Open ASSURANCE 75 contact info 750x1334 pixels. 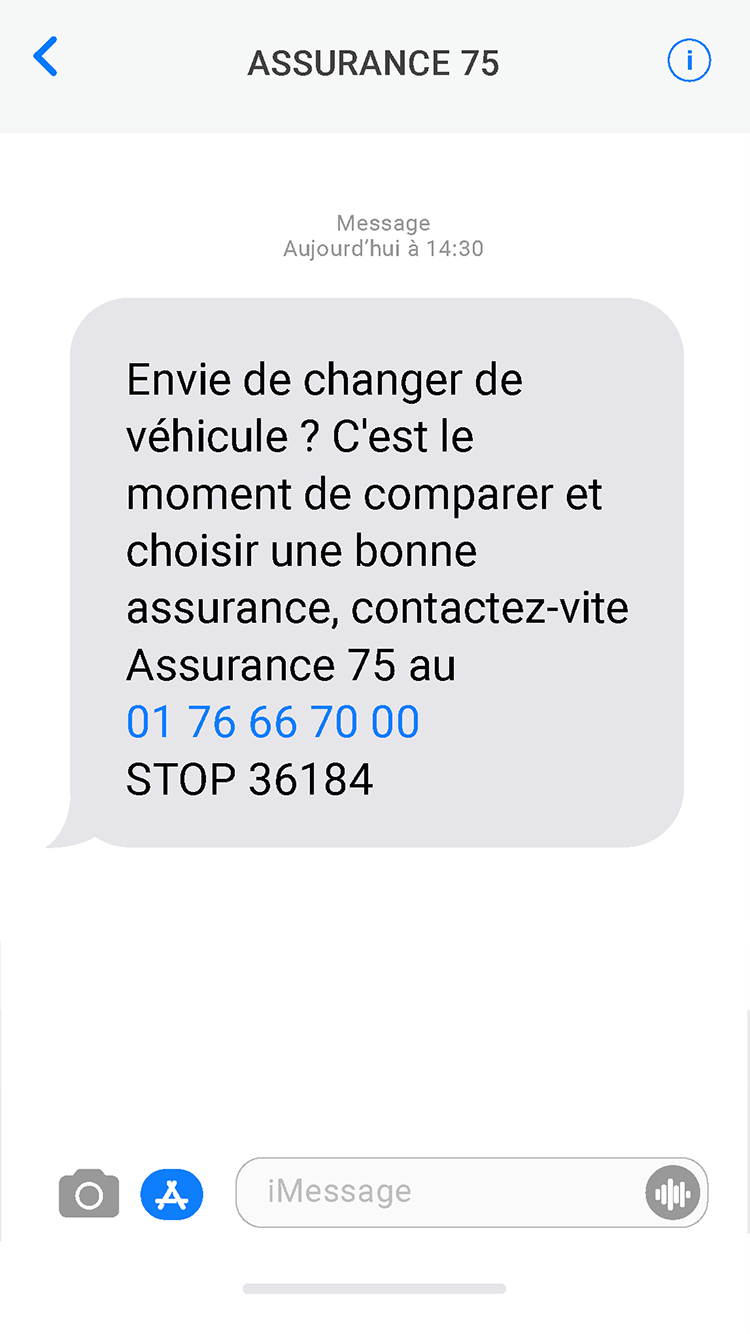coord(689,62)
